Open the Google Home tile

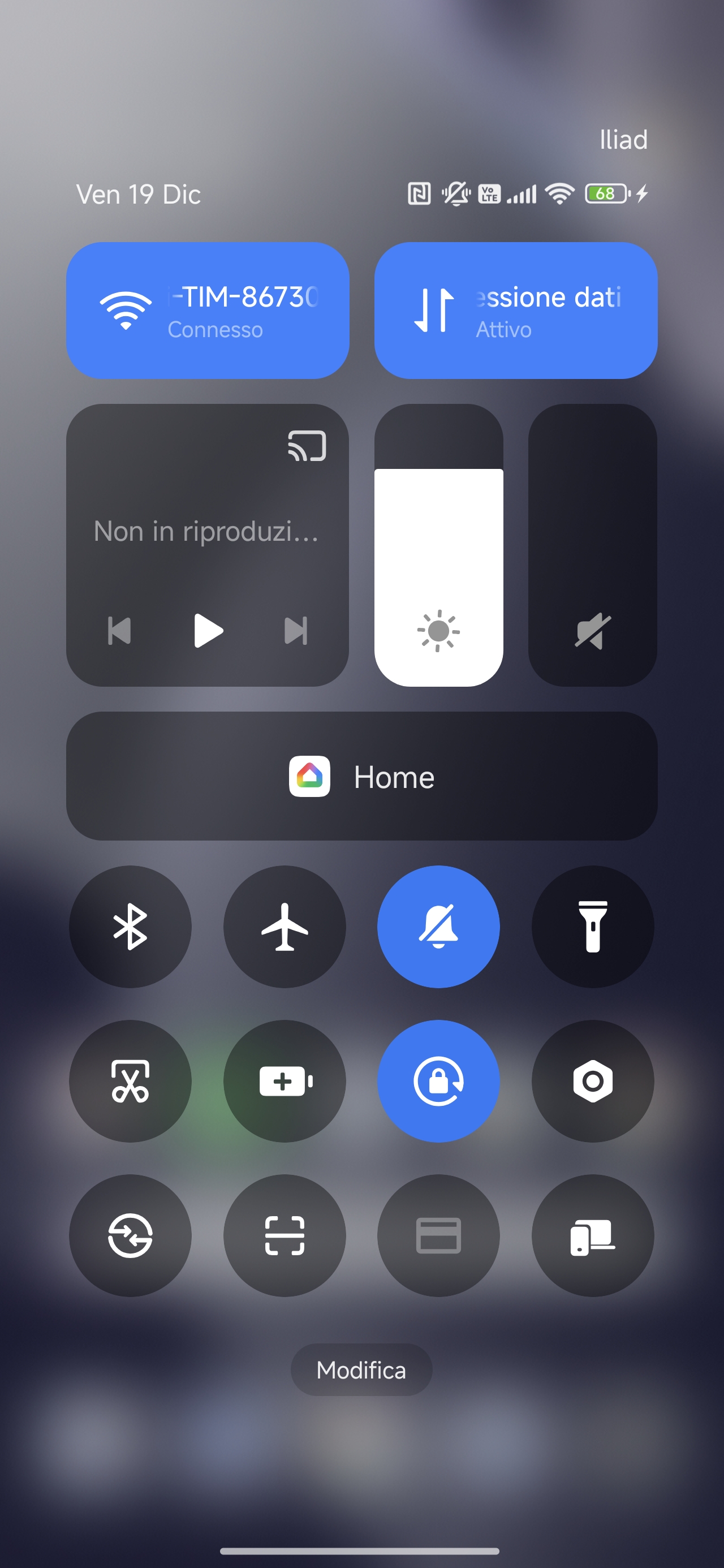point(361,776)
